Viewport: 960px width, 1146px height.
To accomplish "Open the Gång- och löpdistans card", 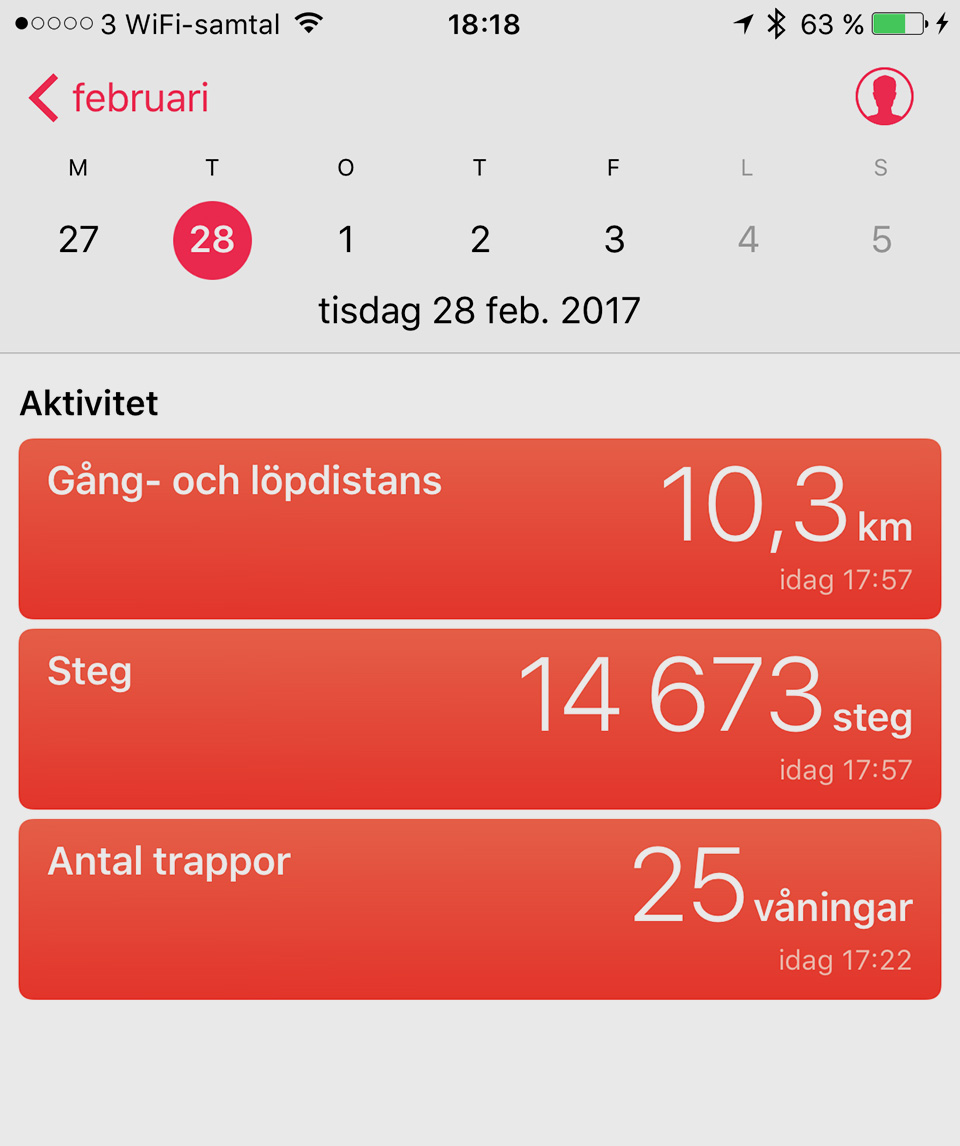I will [480, 528].
